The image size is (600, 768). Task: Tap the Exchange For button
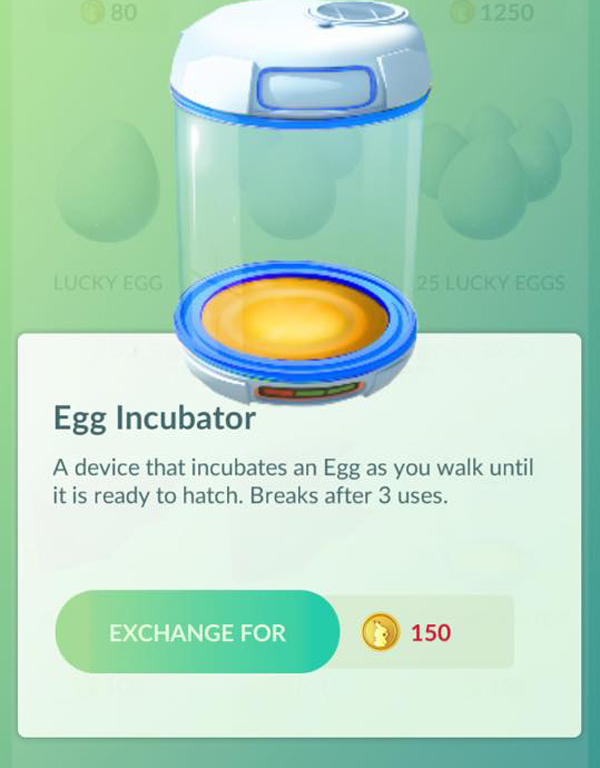[x=198, y=633]
